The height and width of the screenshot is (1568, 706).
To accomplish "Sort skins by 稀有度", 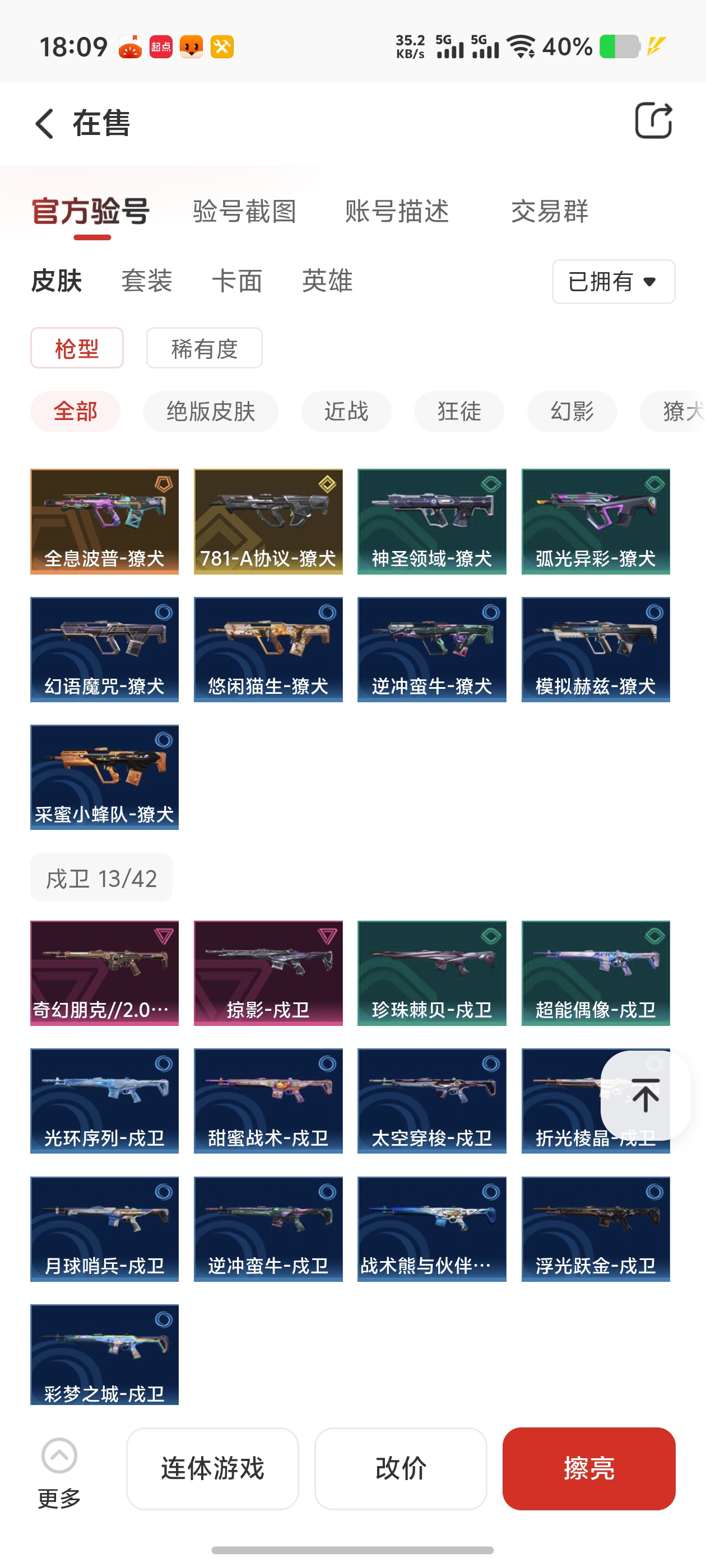I will (204, 348).
